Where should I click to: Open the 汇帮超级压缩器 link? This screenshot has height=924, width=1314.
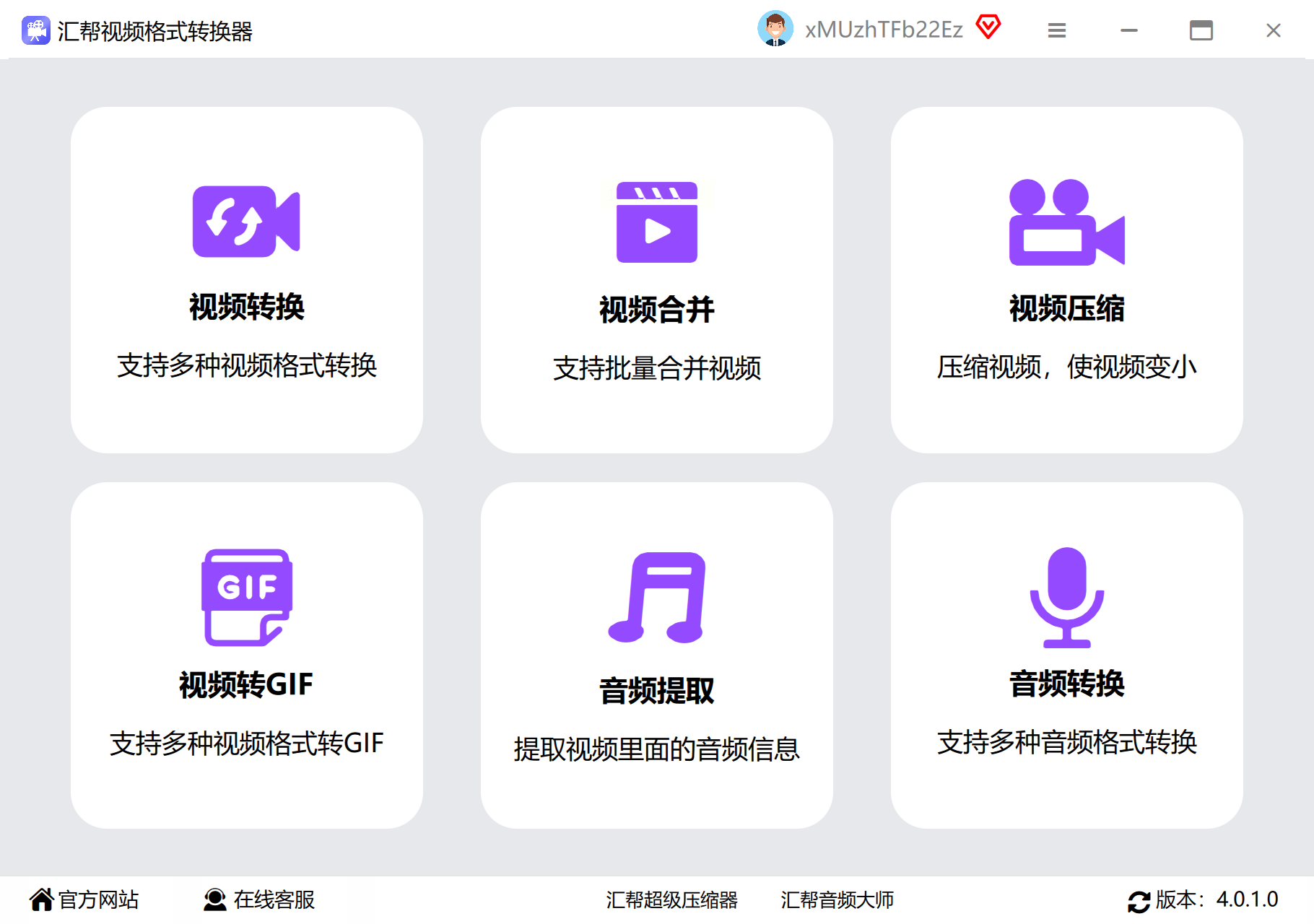pos(671,899)
